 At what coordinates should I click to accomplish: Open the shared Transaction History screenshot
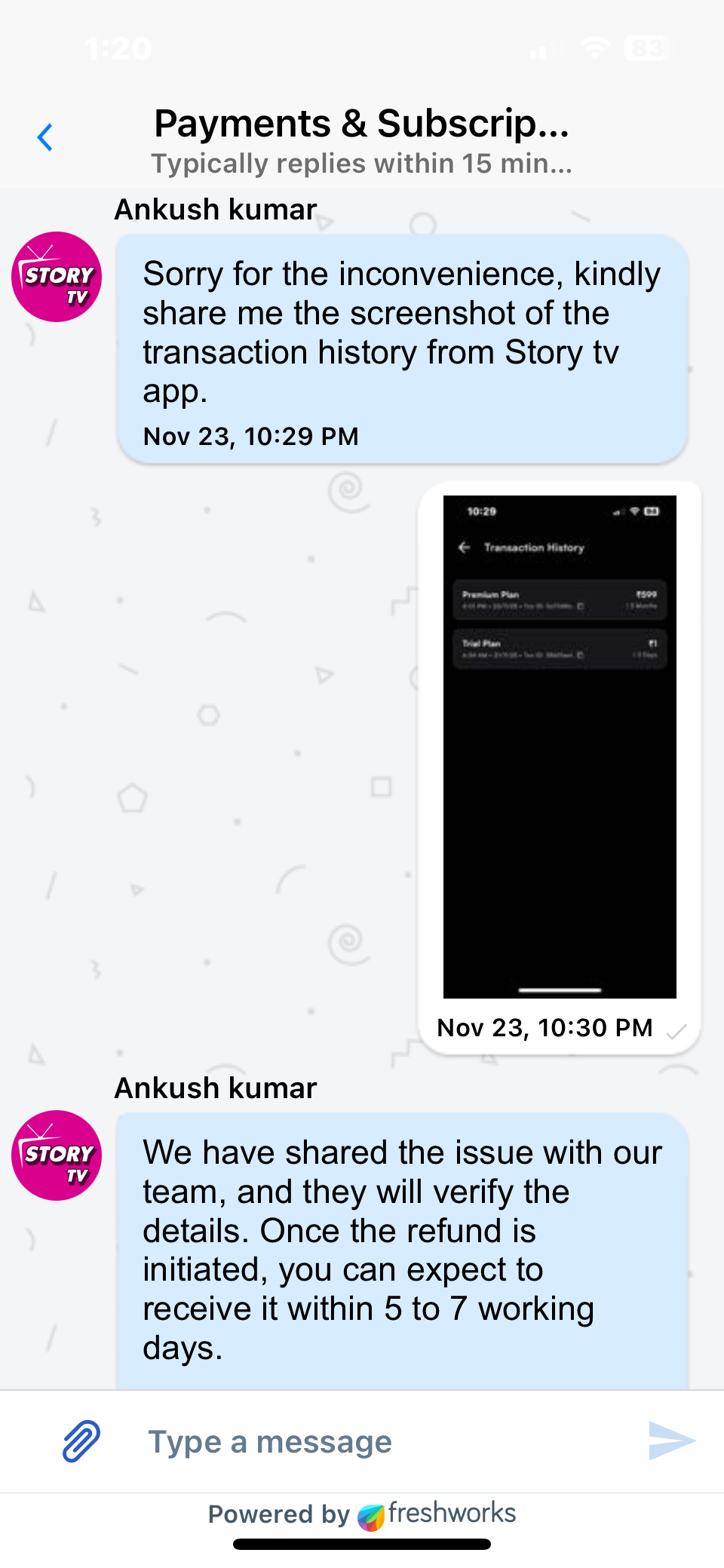coord(560,747)
